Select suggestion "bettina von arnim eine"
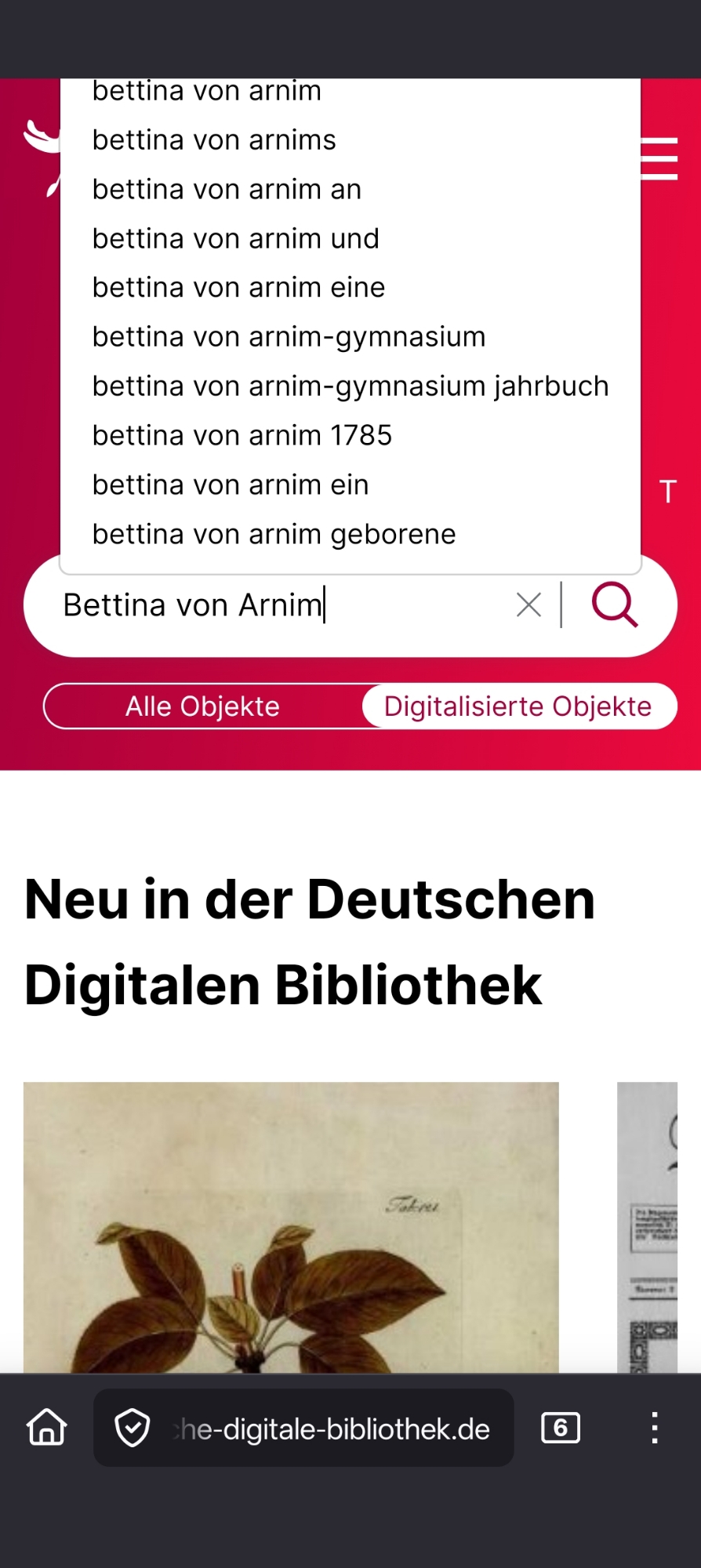This screenshot has height=1568, width=701. [238, 288]
